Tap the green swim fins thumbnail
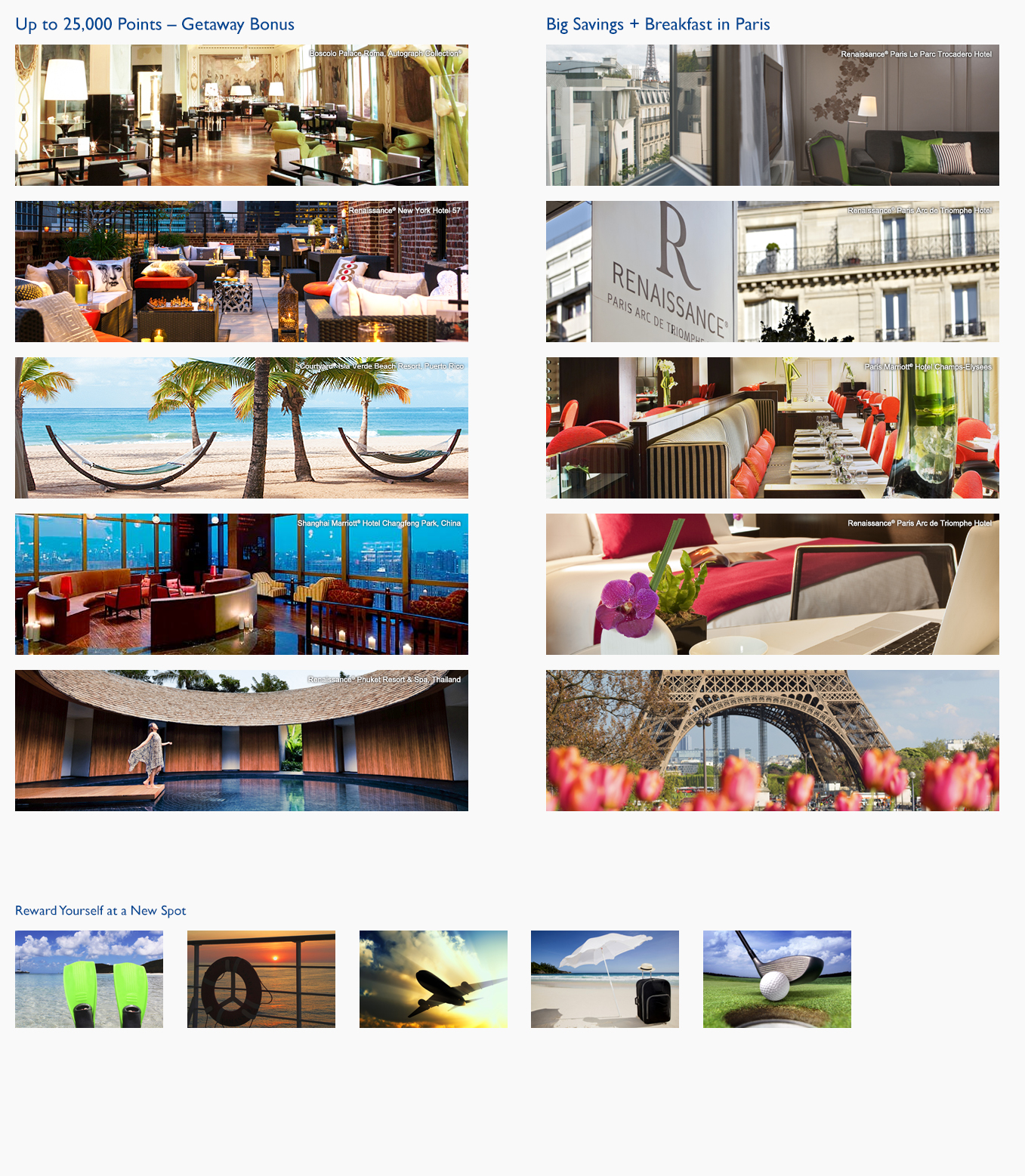 point(89,979)
